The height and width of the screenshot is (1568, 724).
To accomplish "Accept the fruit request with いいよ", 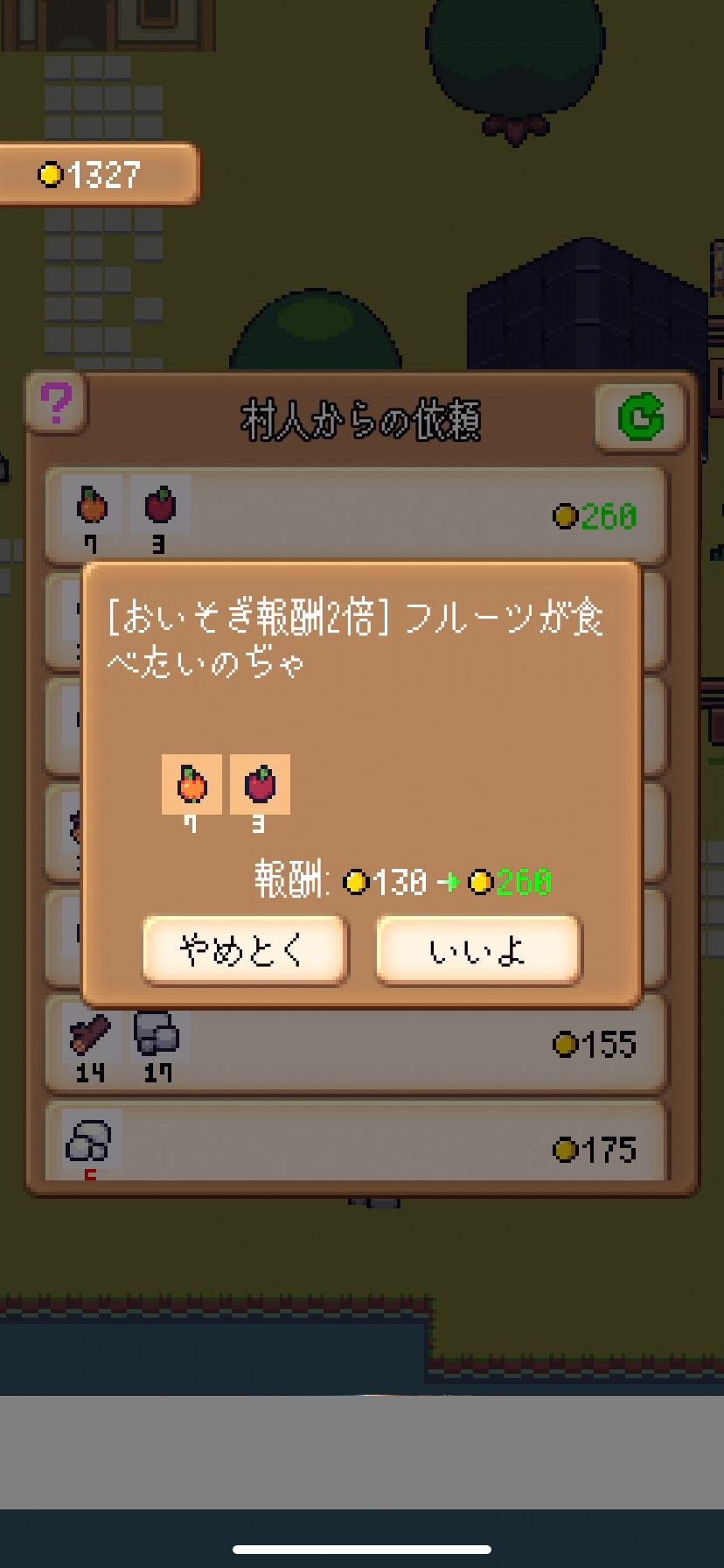I will [x=478, y=950].
